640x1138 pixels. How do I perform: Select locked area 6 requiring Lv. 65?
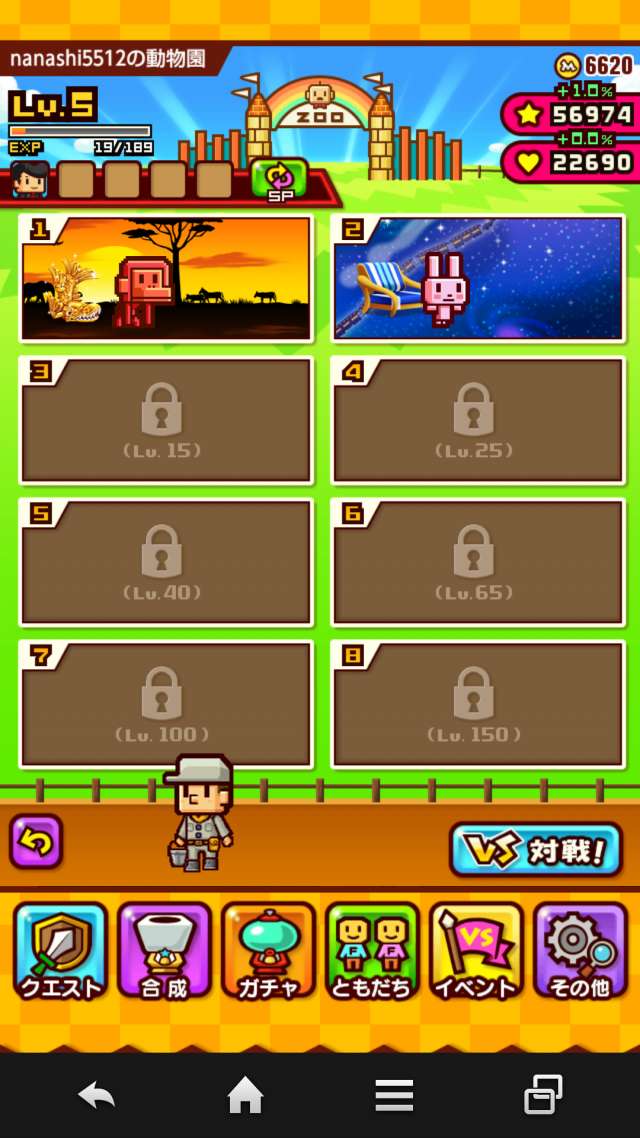click(x=478, y=562)
